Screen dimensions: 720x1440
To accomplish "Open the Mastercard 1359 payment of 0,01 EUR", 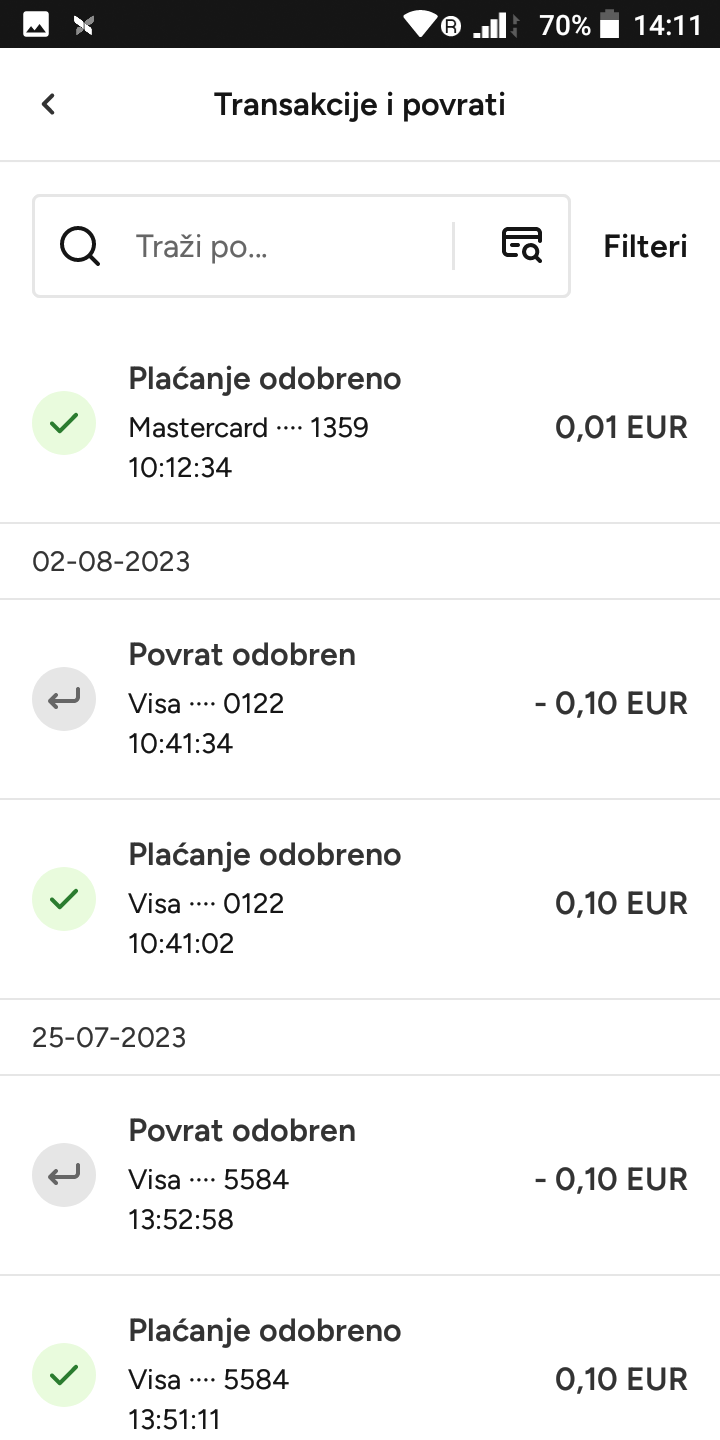I will tap(360, 427).
